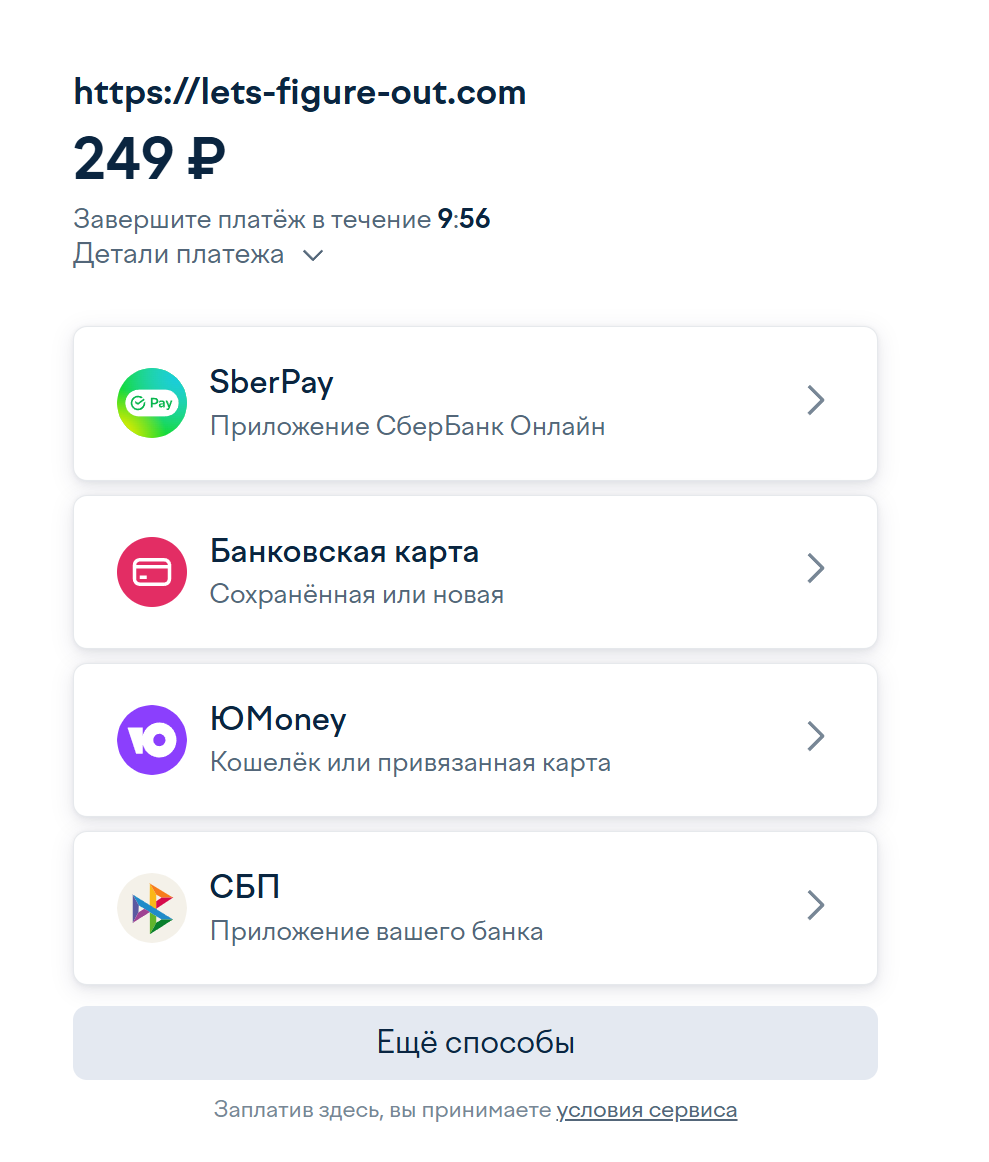Click the Ещё способы button
Screen dimensions: 989x1162
tap(474, 1042)
